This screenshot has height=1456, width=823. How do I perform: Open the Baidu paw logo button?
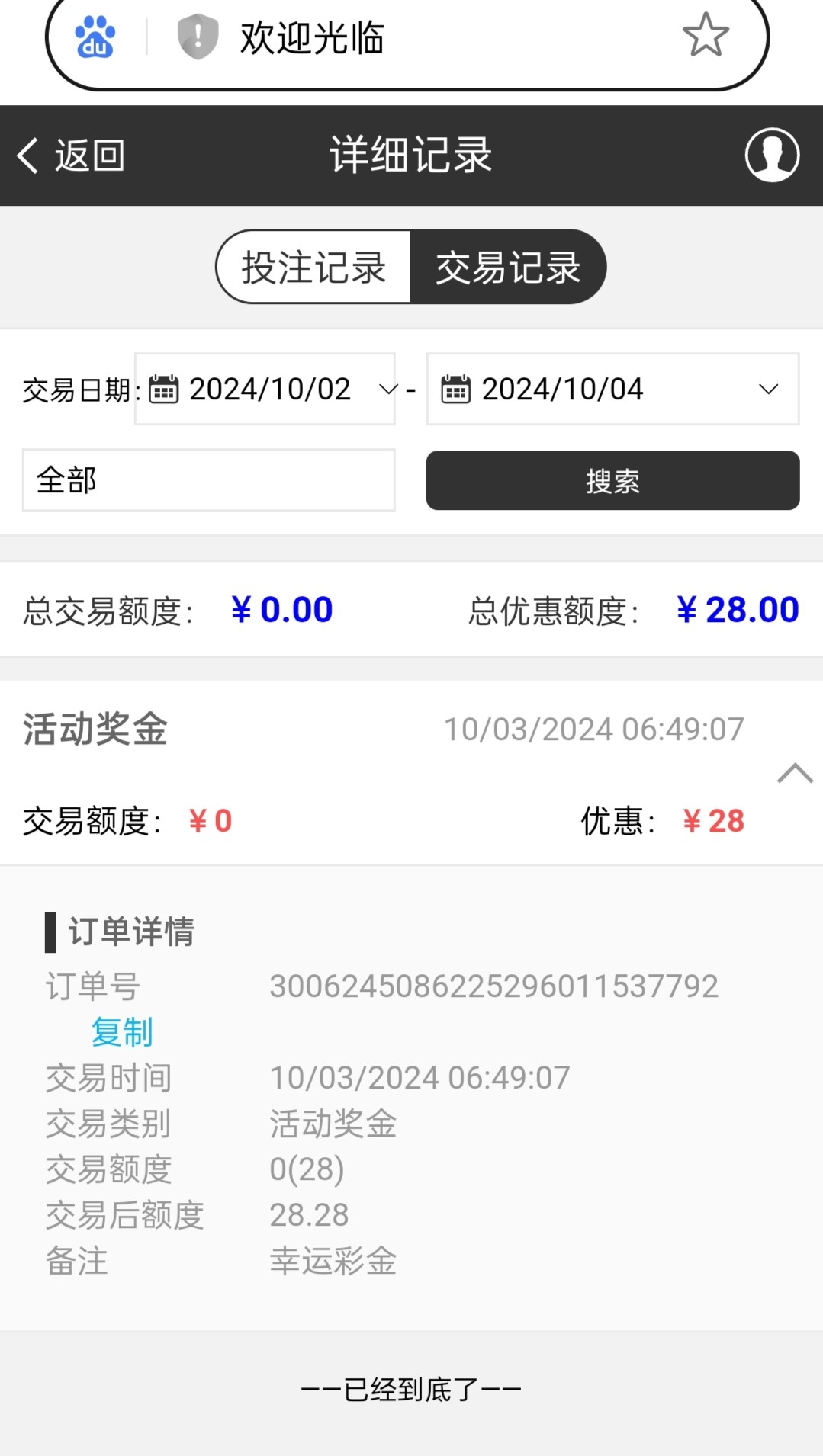coord(95,37)
